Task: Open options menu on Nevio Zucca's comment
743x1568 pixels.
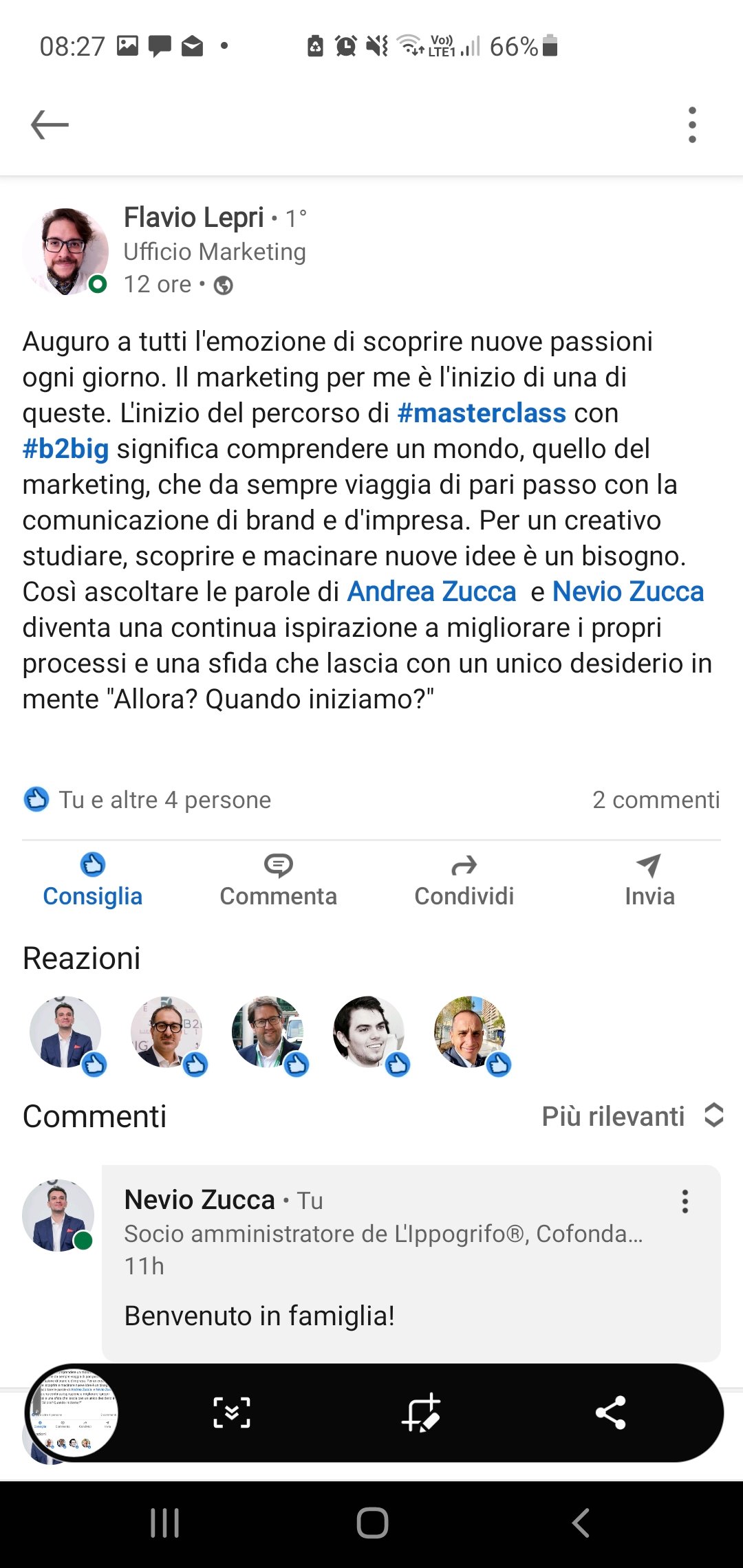Action: [685, 1201]
